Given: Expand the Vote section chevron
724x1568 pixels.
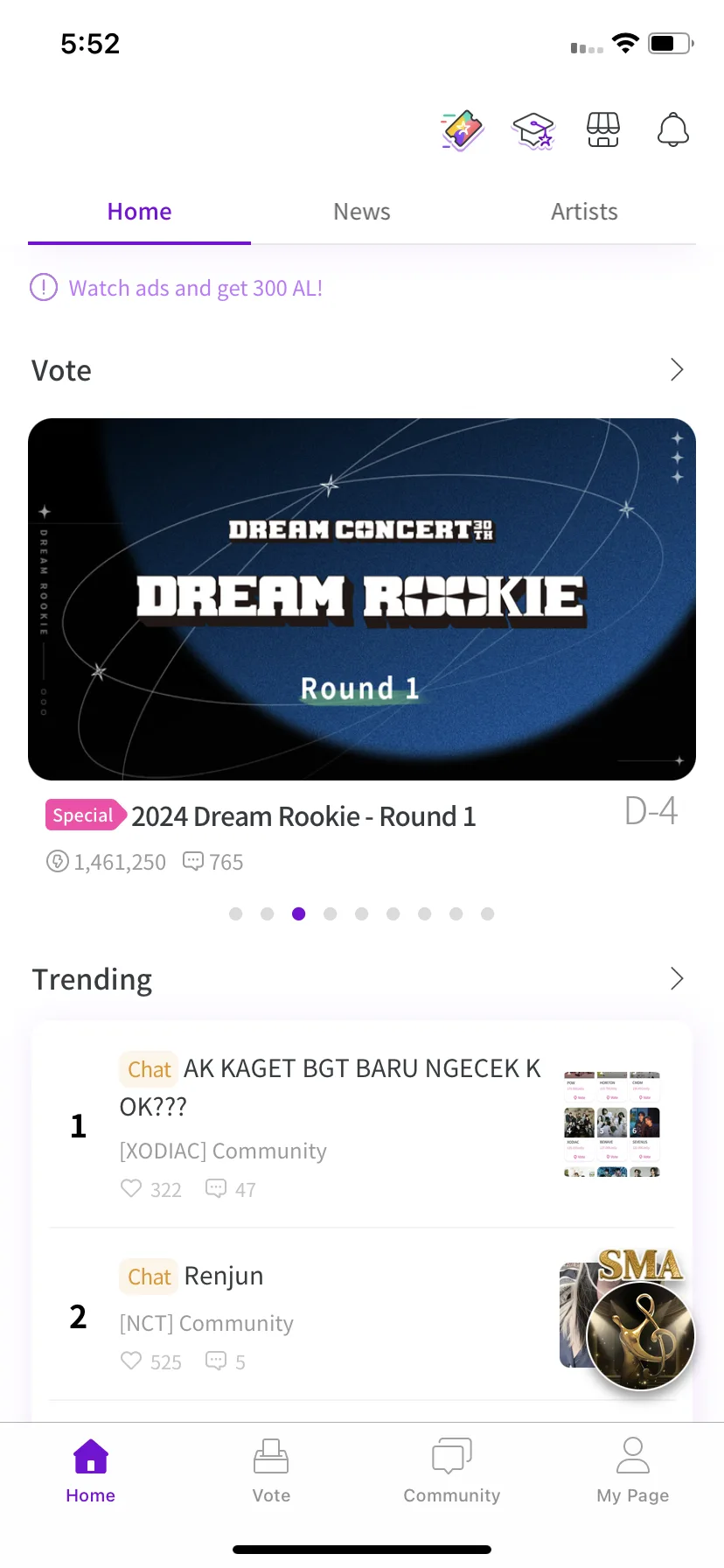Looking at the screenshot, I should pos(676,370).
